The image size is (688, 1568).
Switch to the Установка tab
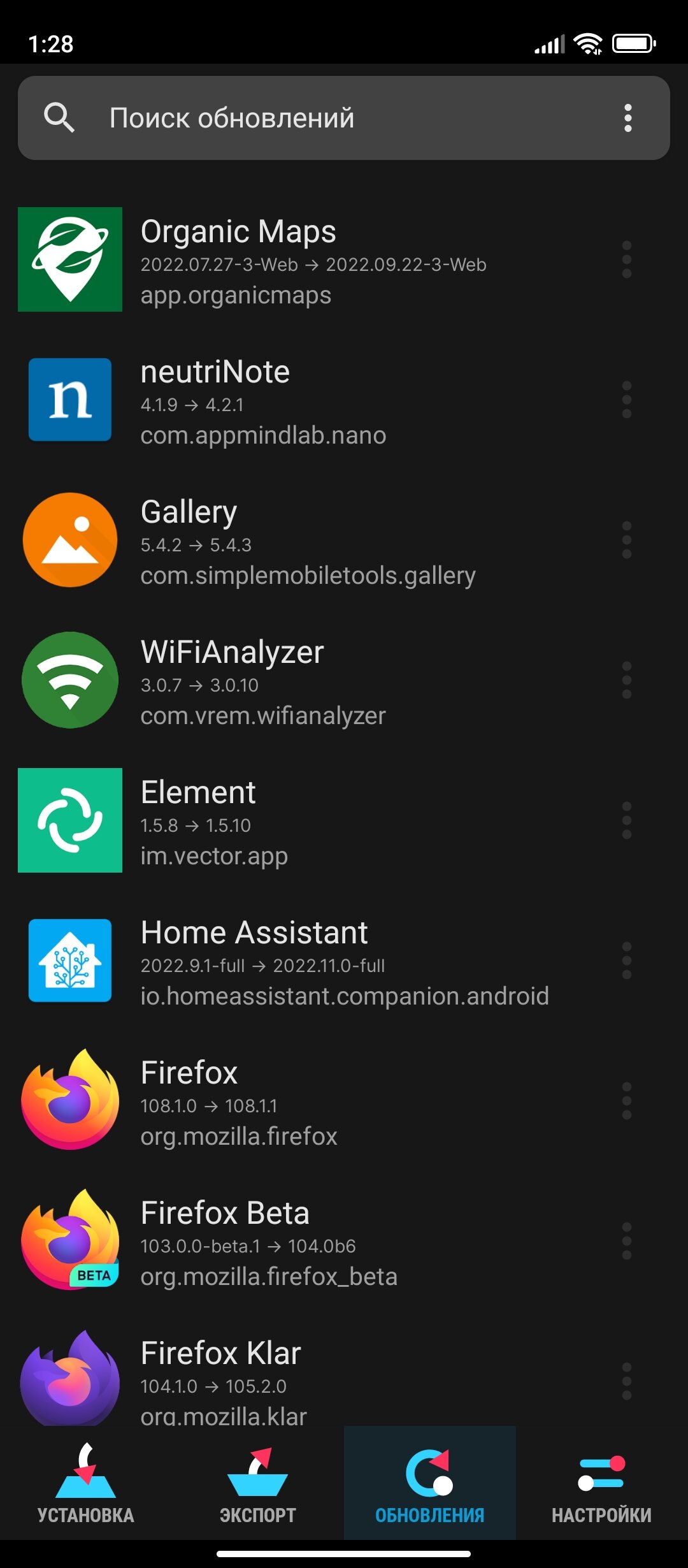(86, 1483)
